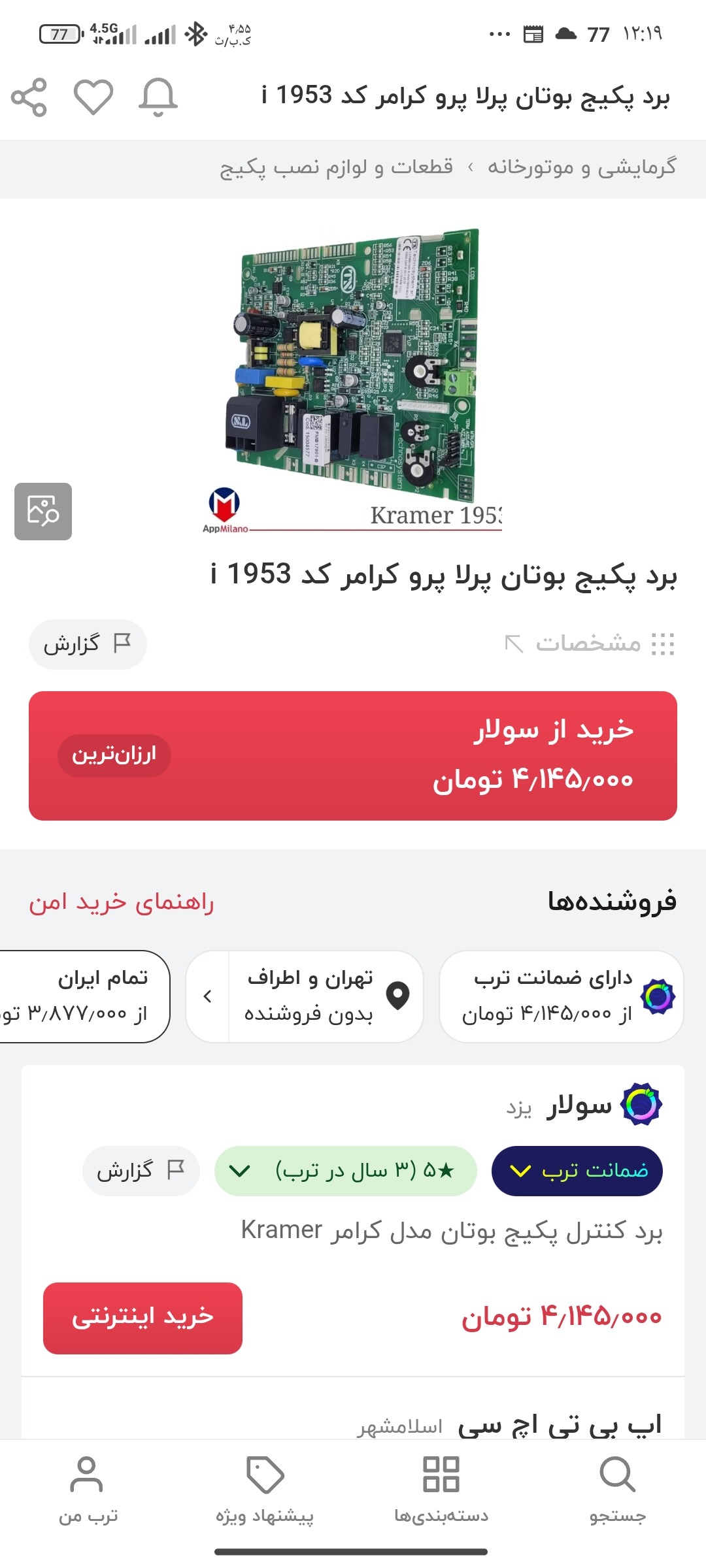Expand the ۵★ rating chip of سولار
This screenshot has height=1568, width=706.
[346, 1171]
